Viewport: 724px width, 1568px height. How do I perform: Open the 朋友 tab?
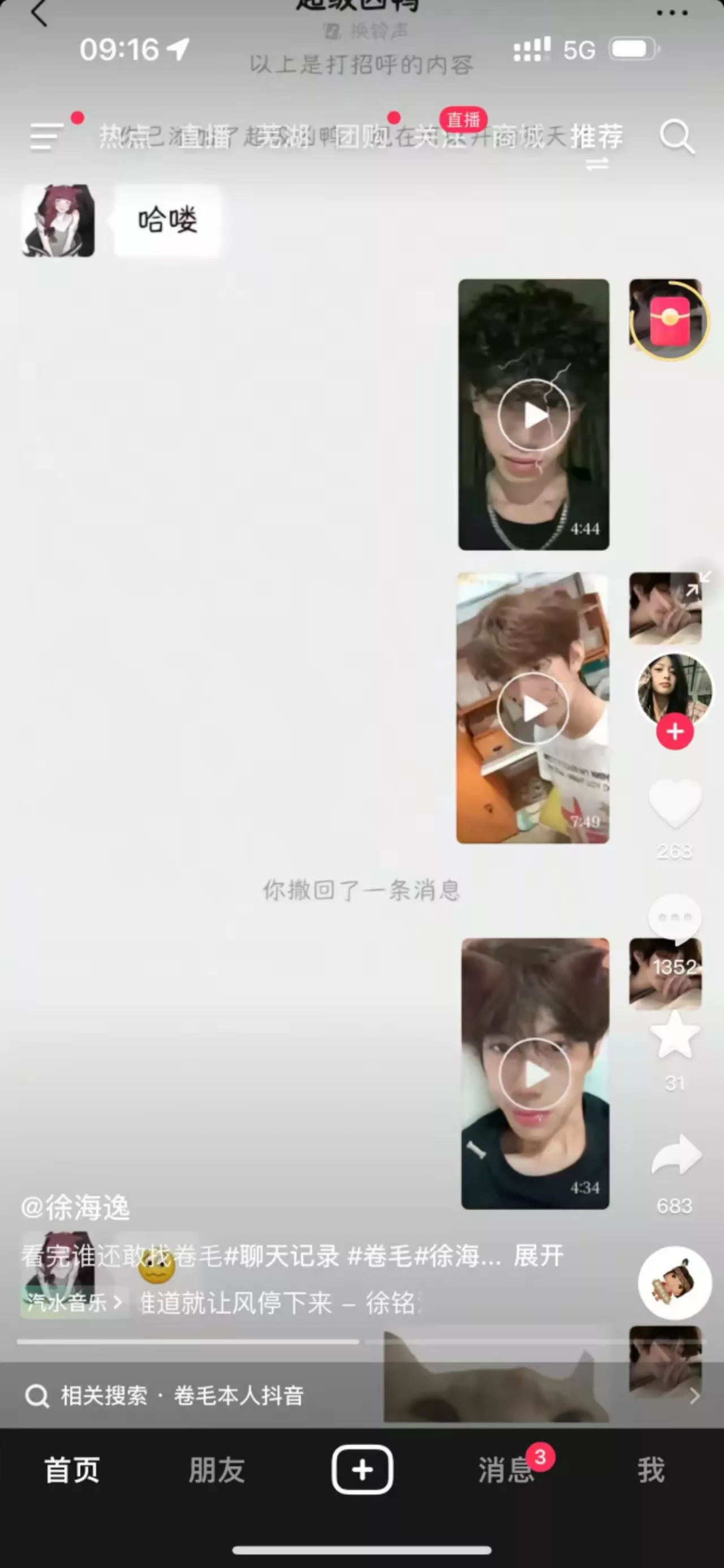[216, 1471]
